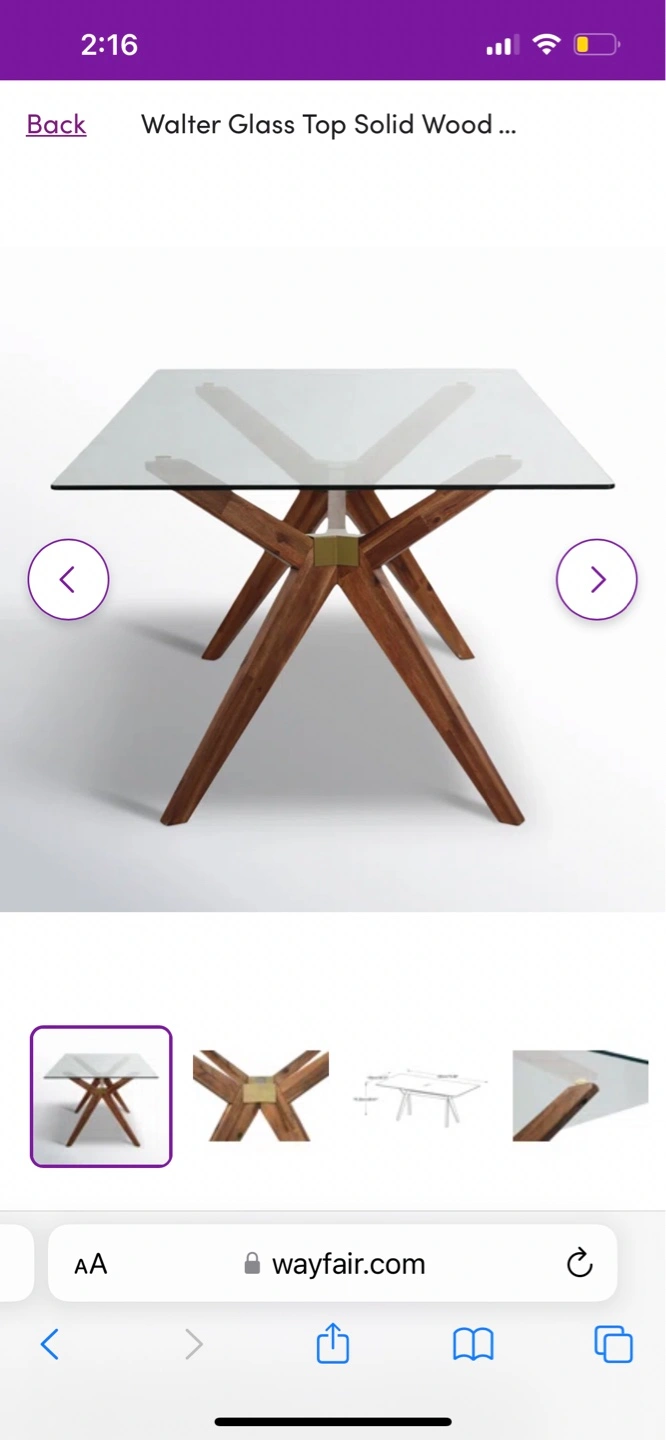The height and width of the screenshot is (1440, 666).
Task: Reload the page
Action: [x=580, y=1264]
